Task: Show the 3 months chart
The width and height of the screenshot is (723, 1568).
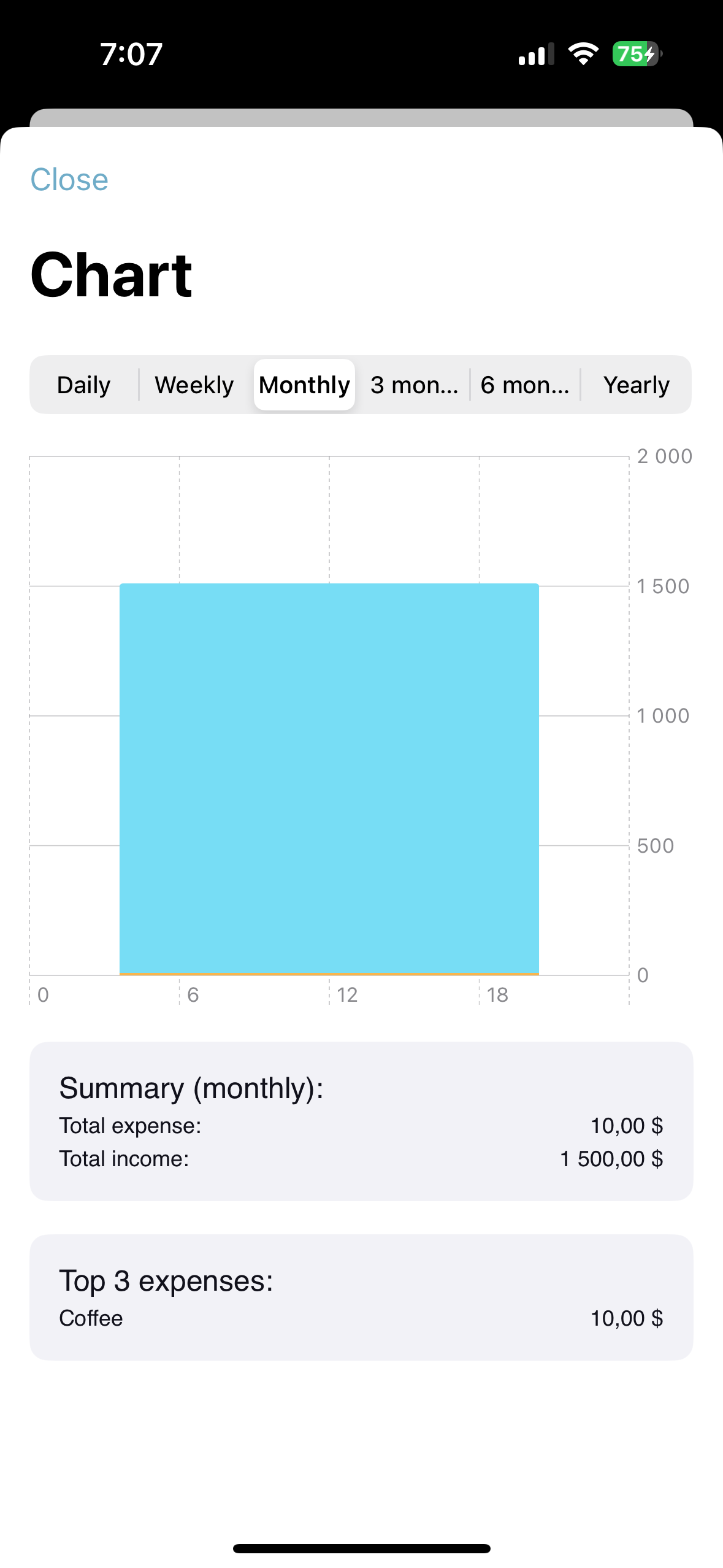Action: point(415,385)
